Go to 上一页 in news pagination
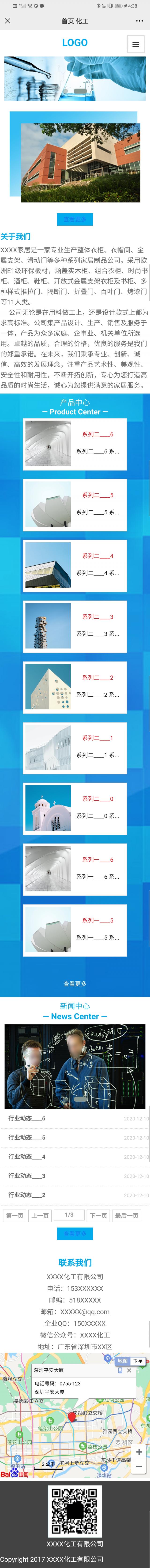The width and height of the screenshot is (150, 1568). [x=40, y=1216]
